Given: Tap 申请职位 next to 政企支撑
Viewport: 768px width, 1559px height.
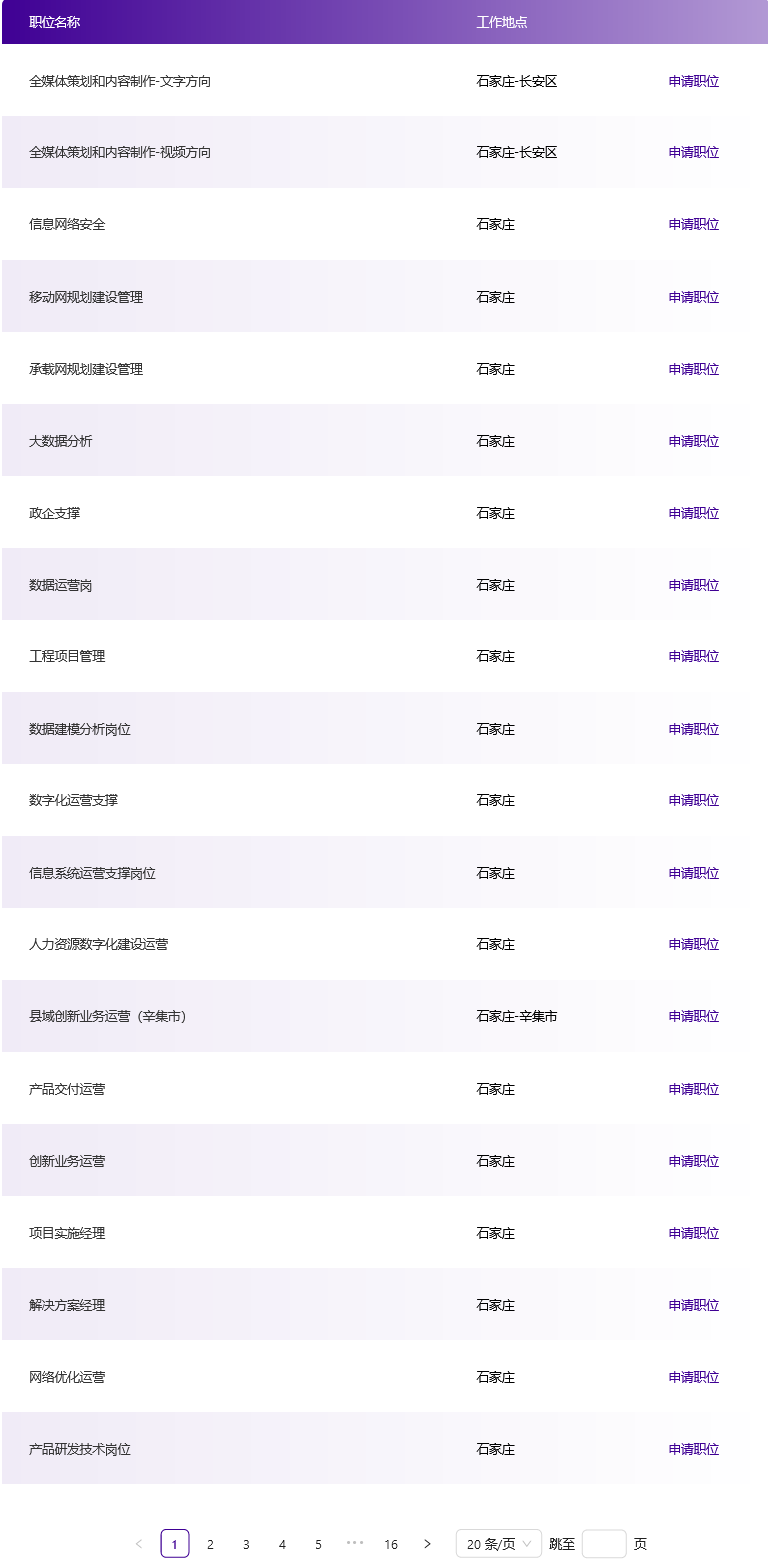Looking at the screenshot, I should [x=694, y=513].
